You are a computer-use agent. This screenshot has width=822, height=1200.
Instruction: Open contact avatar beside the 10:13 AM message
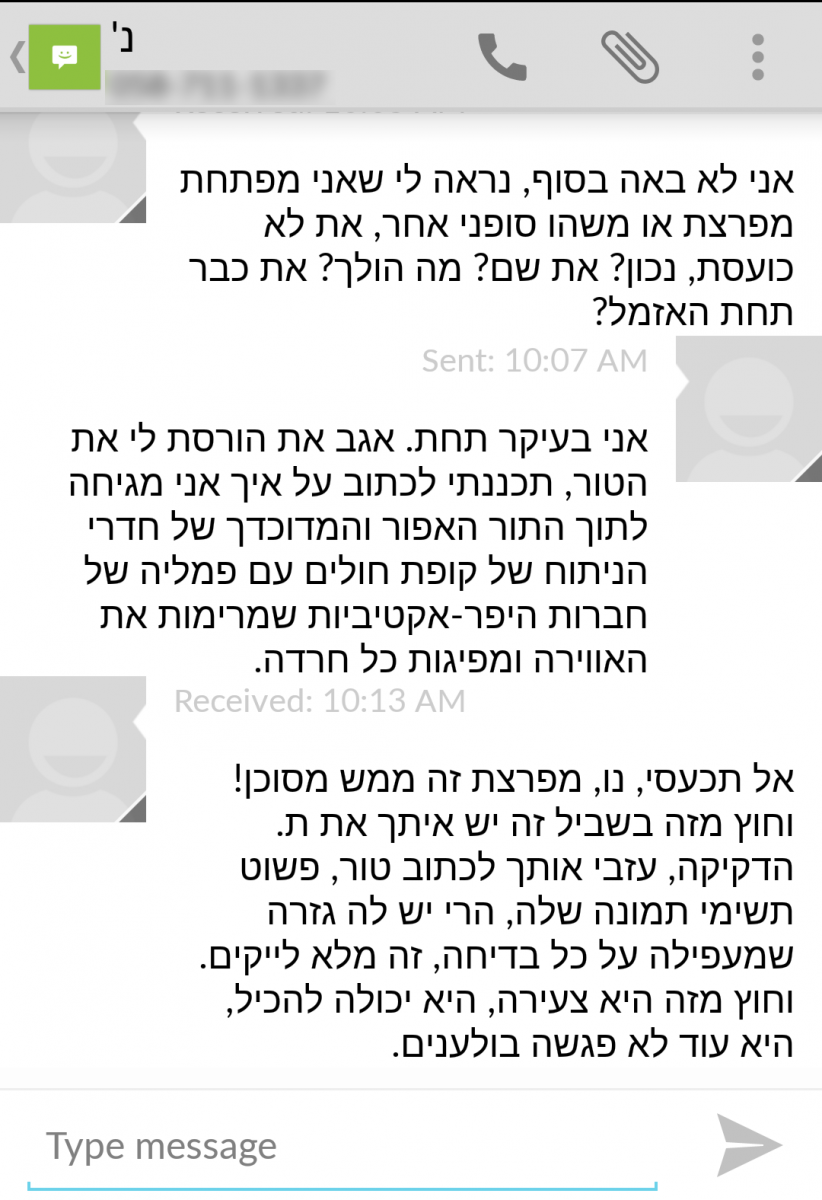pyautogui.click(x=73, y=749)
